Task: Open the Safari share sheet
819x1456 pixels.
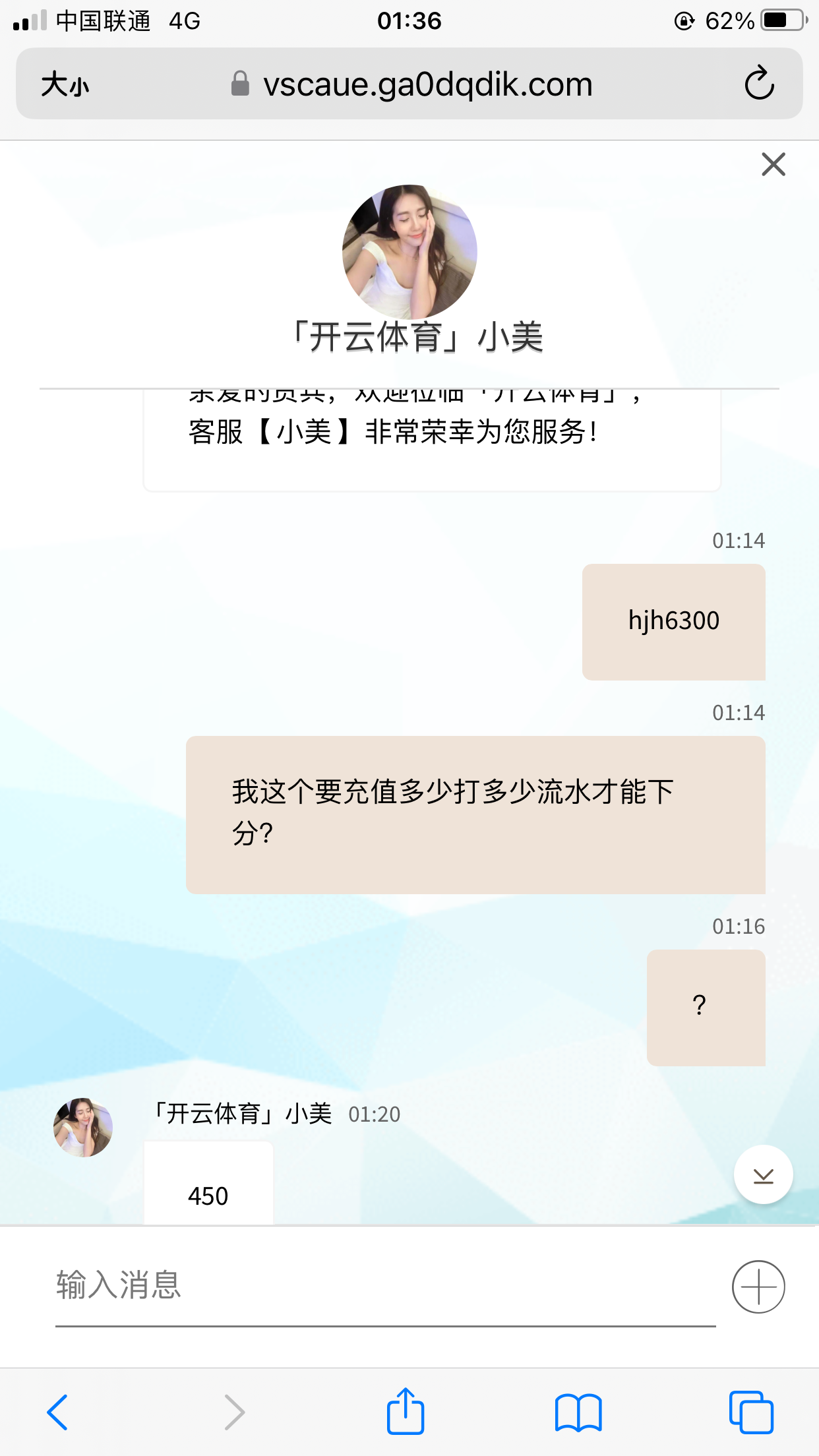Action: click(405, 1412)
